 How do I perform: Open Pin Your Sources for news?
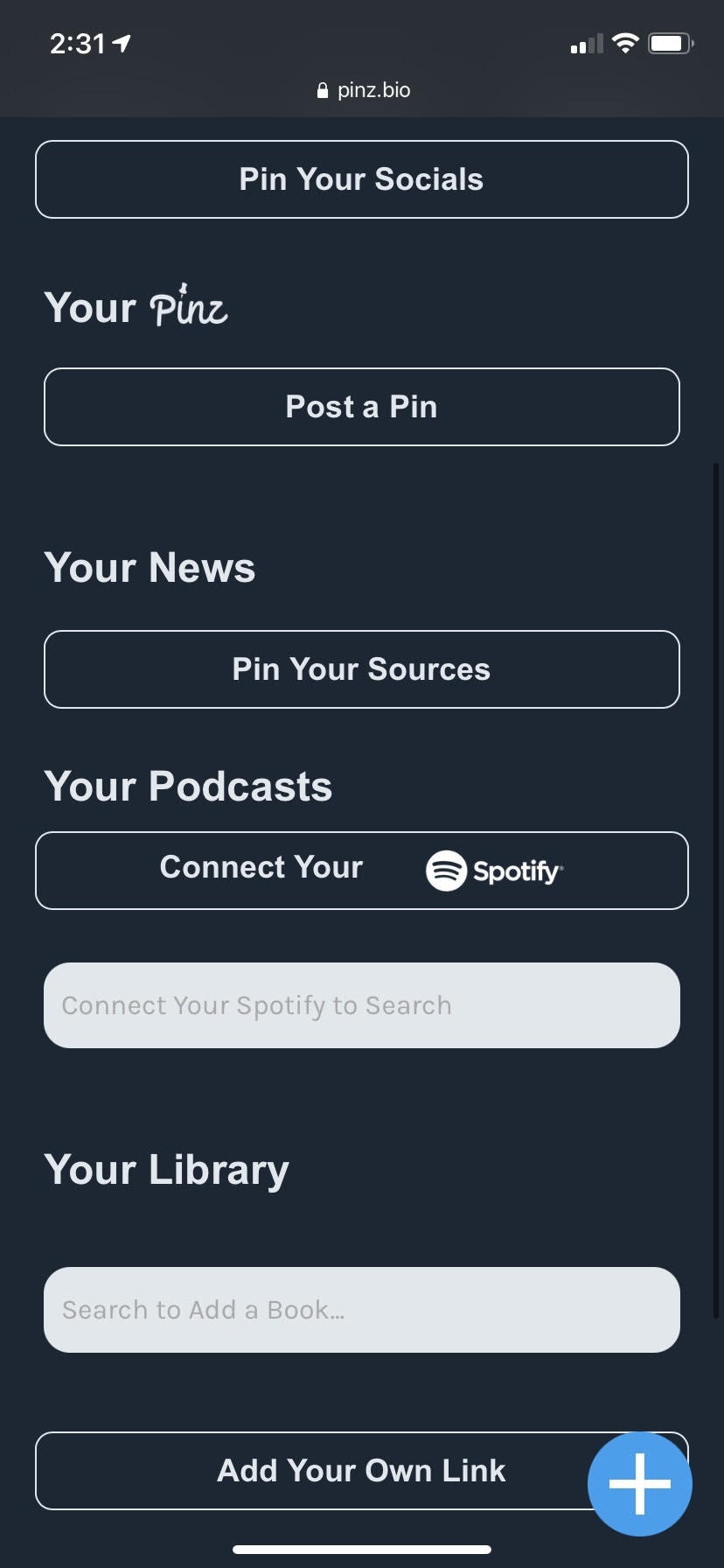tap(361, 669)
